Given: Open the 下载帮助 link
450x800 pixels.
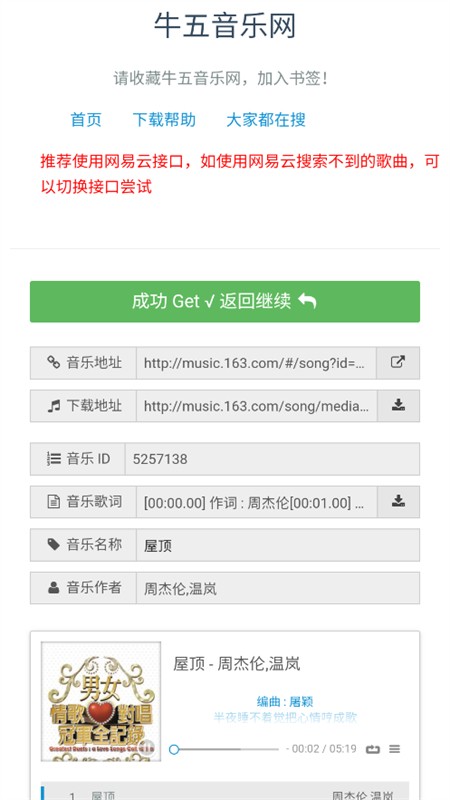Looking at the screenshot, I should (x=164, y=120).
